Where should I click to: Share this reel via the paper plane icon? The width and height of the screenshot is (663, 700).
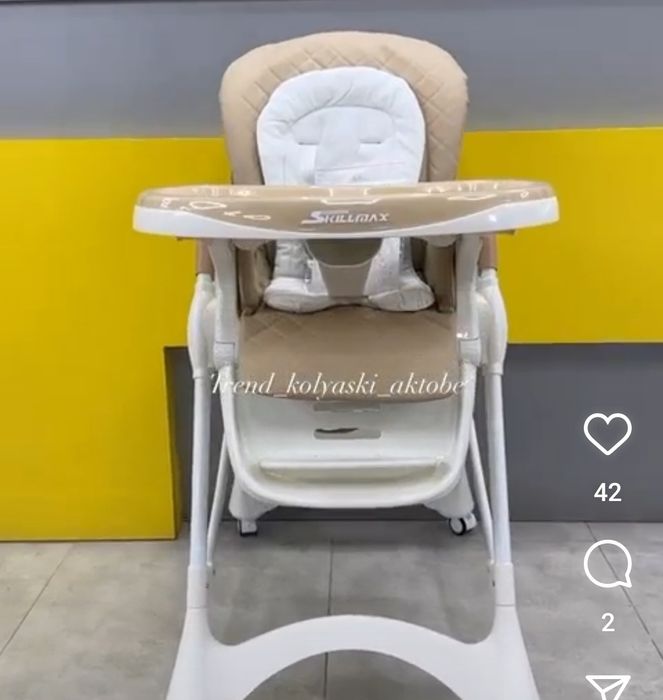(x=607, y=687)
